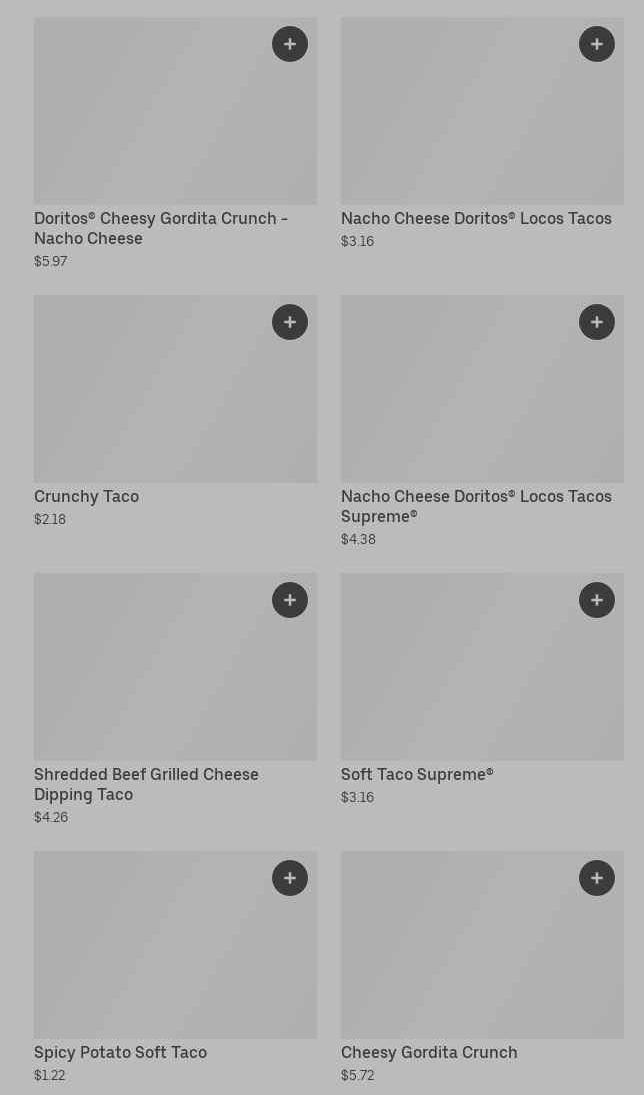Image resolution: width=644 pixels, height=1095 pixels.
Task: Add Spicy Potato Soft Taco to order
Action: pyautogui.click(x=290, y=878)
